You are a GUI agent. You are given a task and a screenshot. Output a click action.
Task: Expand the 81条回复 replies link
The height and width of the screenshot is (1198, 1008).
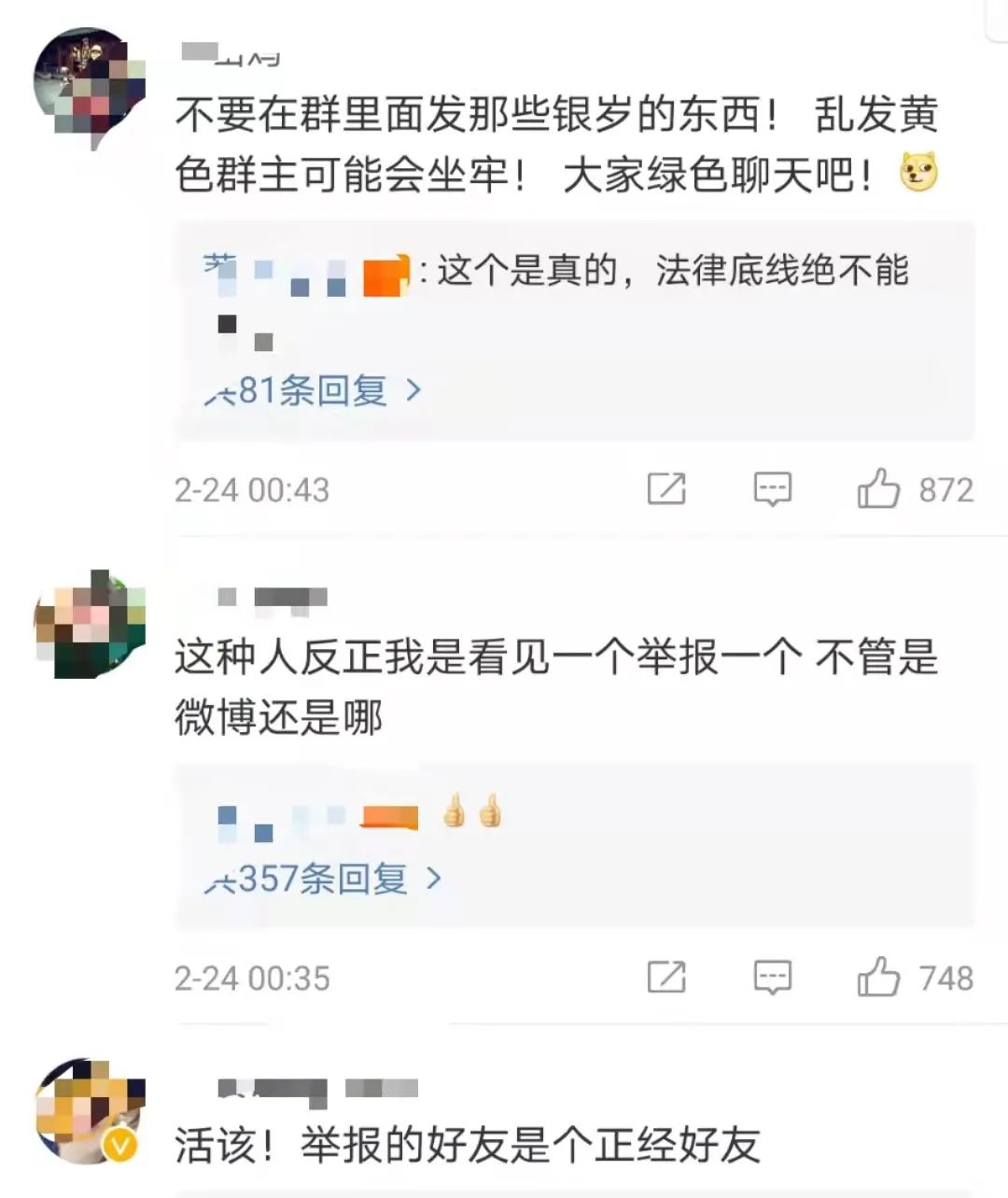pyautogui.click(x=314, y=390)
